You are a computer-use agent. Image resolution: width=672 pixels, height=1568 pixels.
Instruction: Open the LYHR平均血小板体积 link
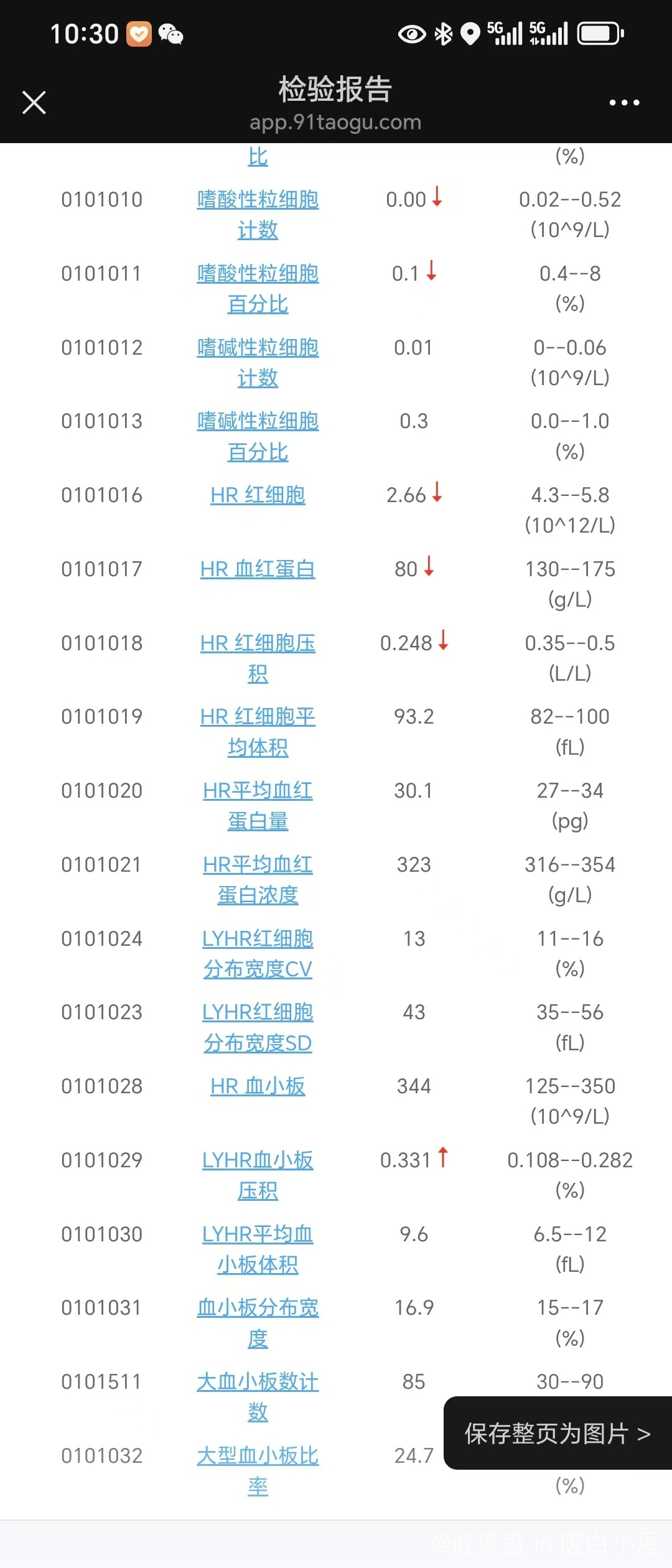[x=258, y=1234]
